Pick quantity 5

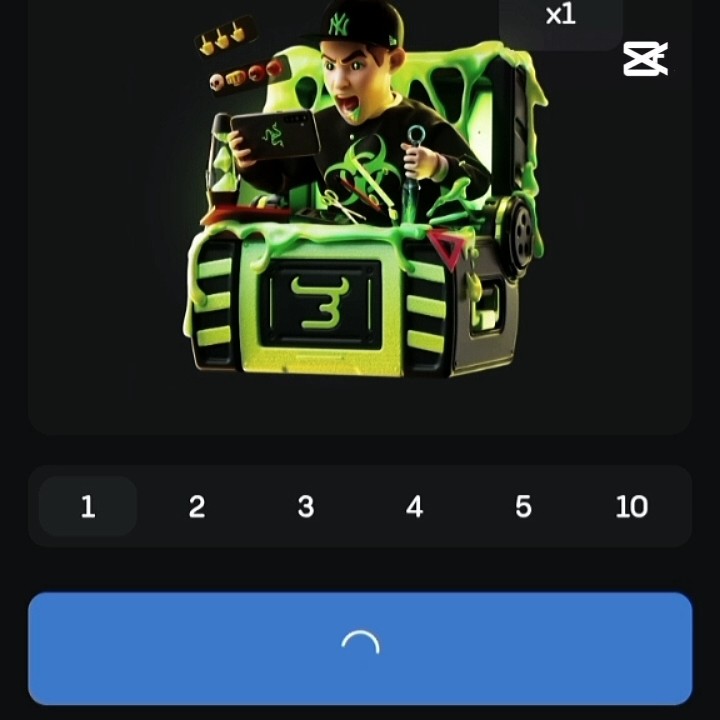point(523,507)
